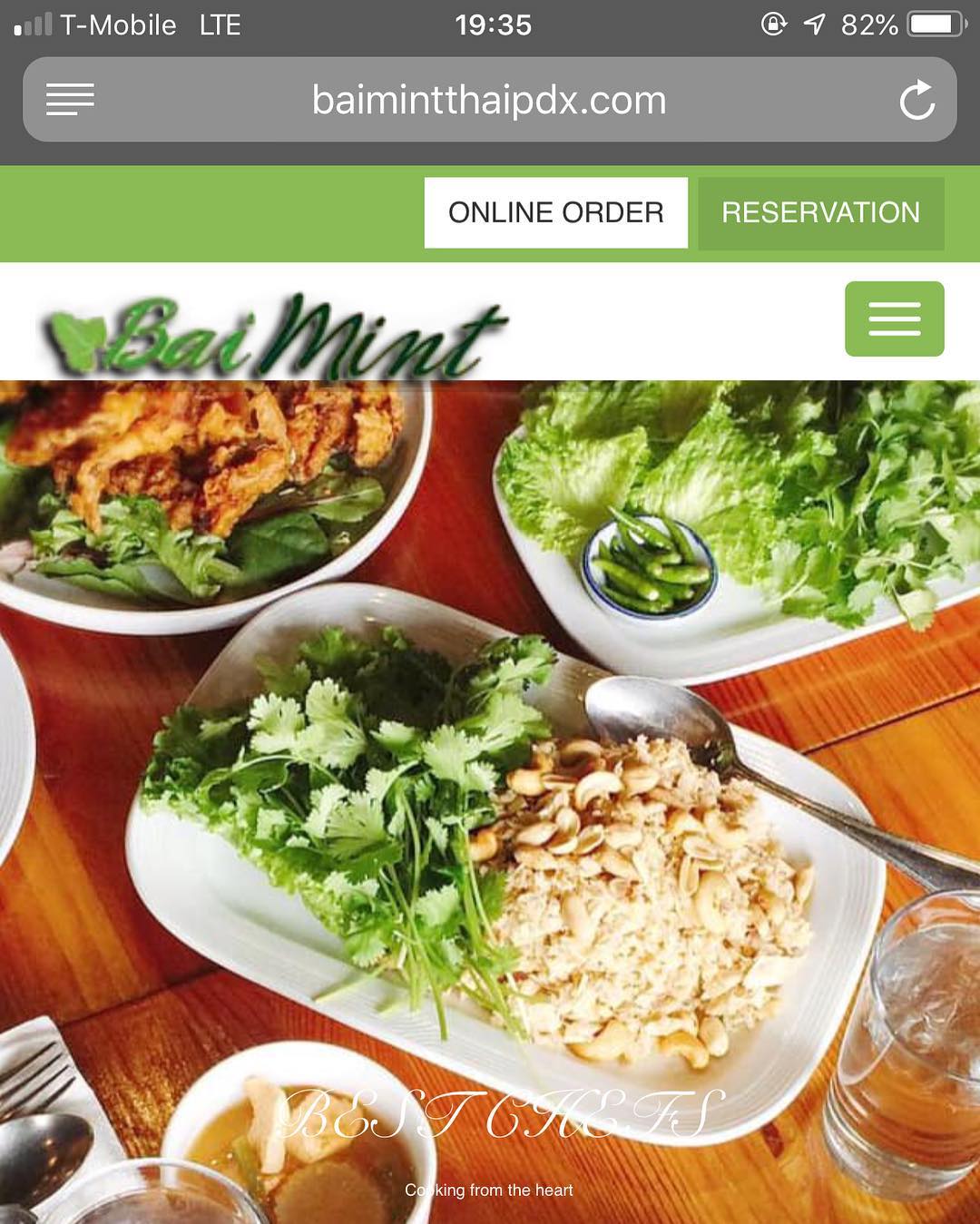Viewport: 980px width, 1224px height.
Task: Edit the baimintthaipdx.com address bar
Action: [489, 100]
